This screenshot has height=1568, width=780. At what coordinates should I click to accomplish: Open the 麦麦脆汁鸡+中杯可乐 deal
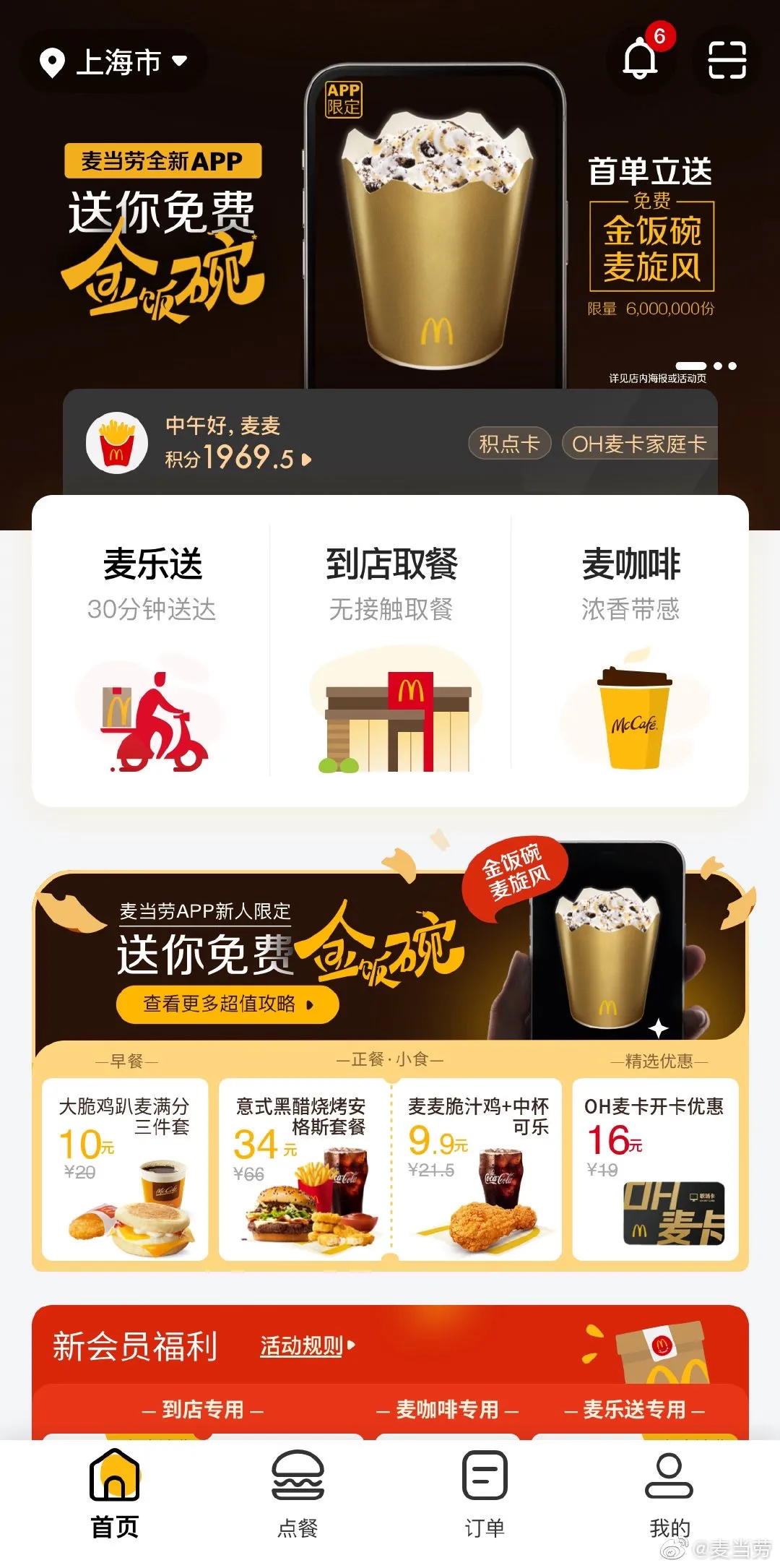click(478, 1169)
